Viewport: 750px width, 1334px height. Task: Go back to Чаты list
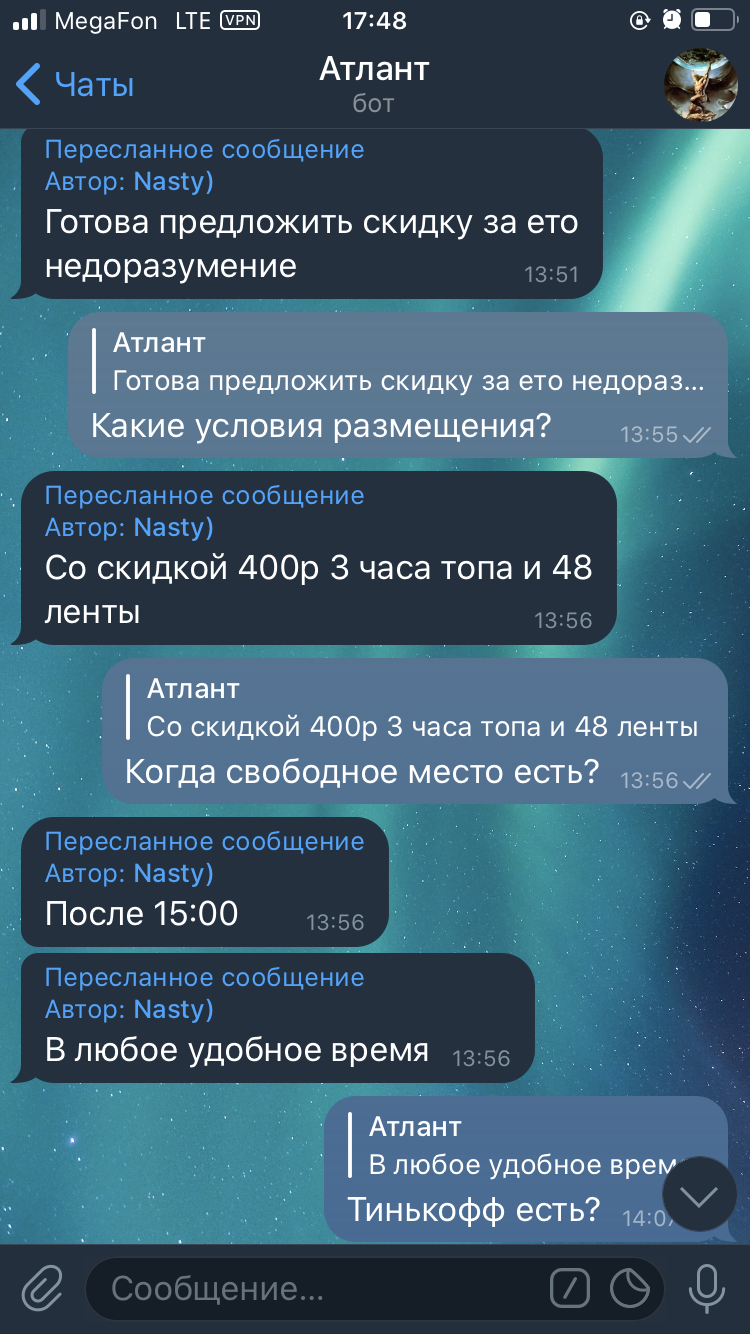75,85
